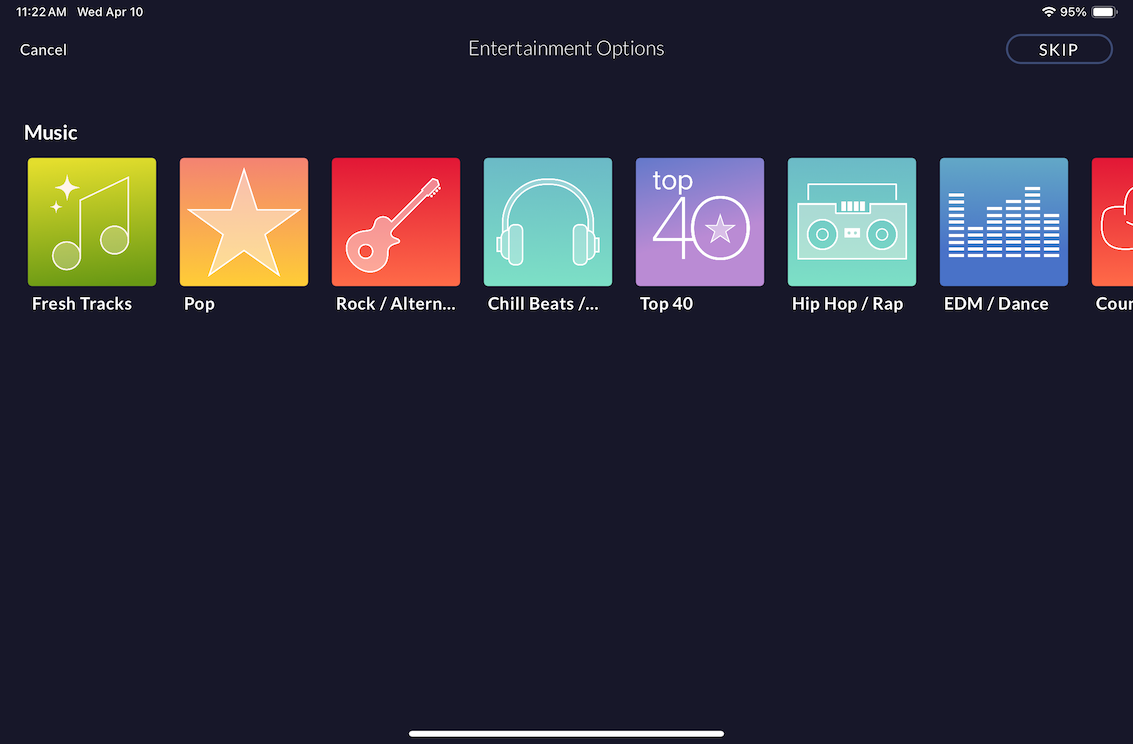Select the Fresh Tracks music tile

pos(92,222)
